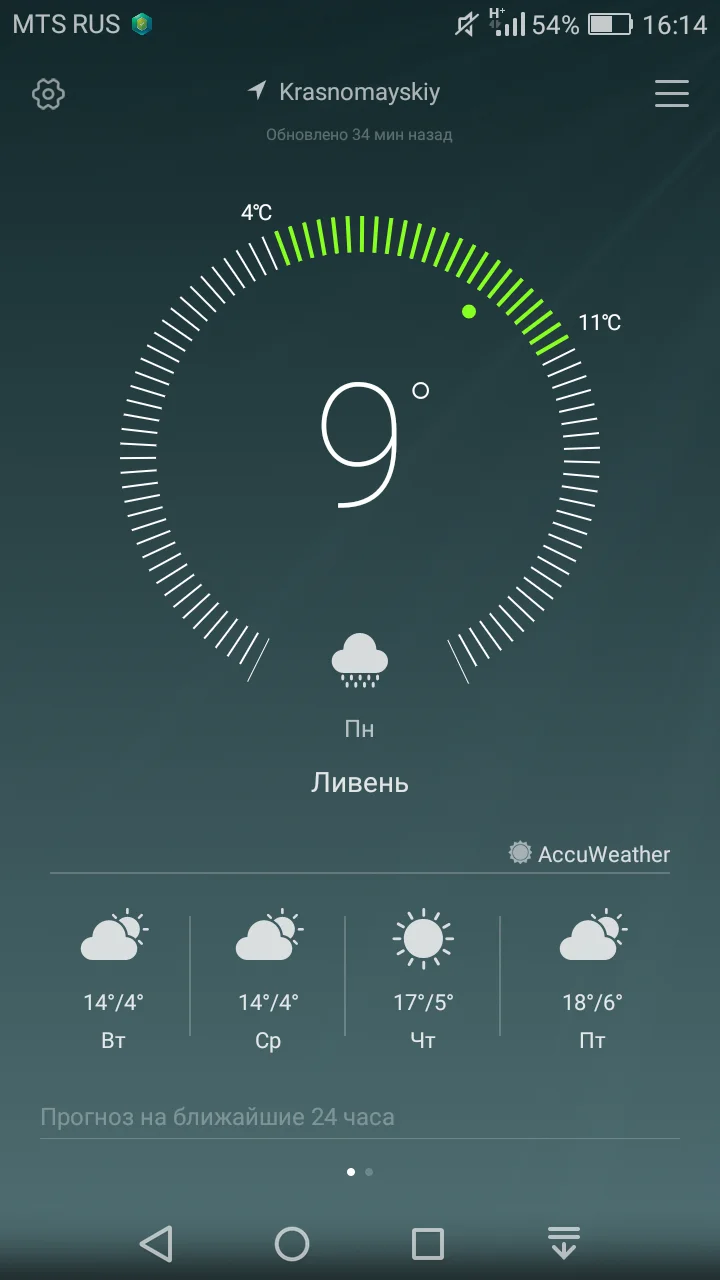Select the Пт forecast column

click(592, 975)
